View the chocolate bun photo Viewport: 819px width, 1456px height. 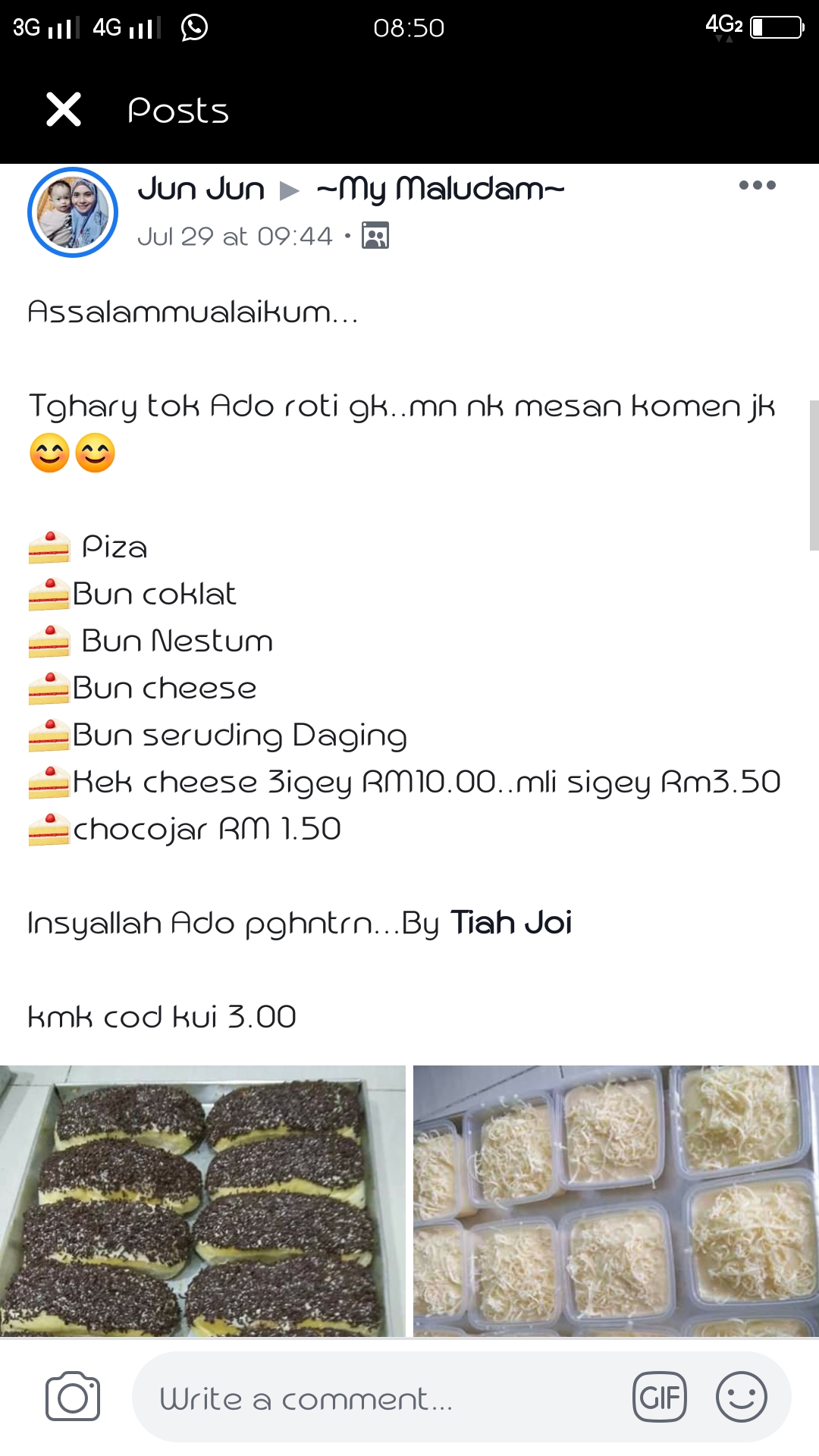click(202, 1200)
